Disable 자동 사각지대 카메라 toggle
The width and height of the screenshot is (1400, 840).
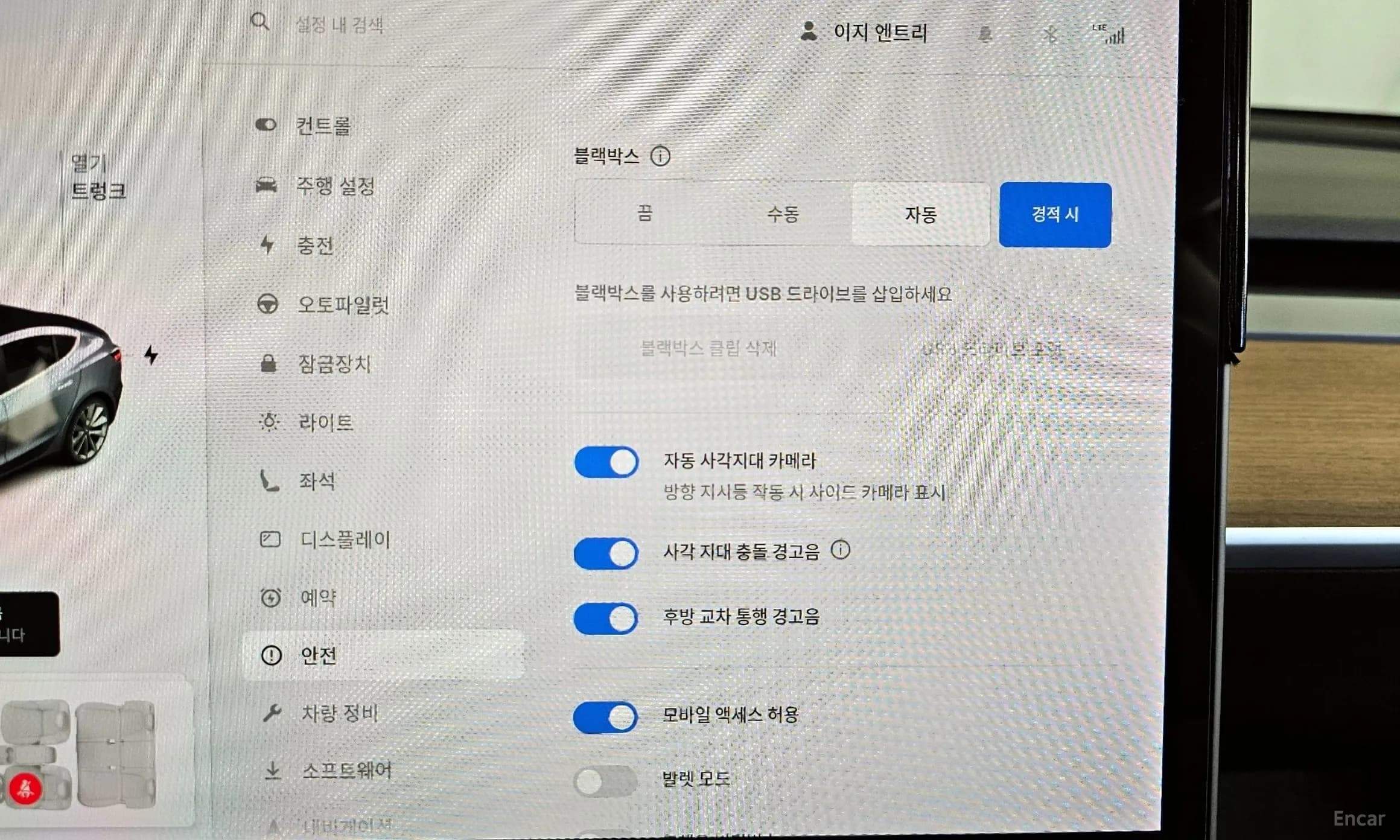(606, 463)
